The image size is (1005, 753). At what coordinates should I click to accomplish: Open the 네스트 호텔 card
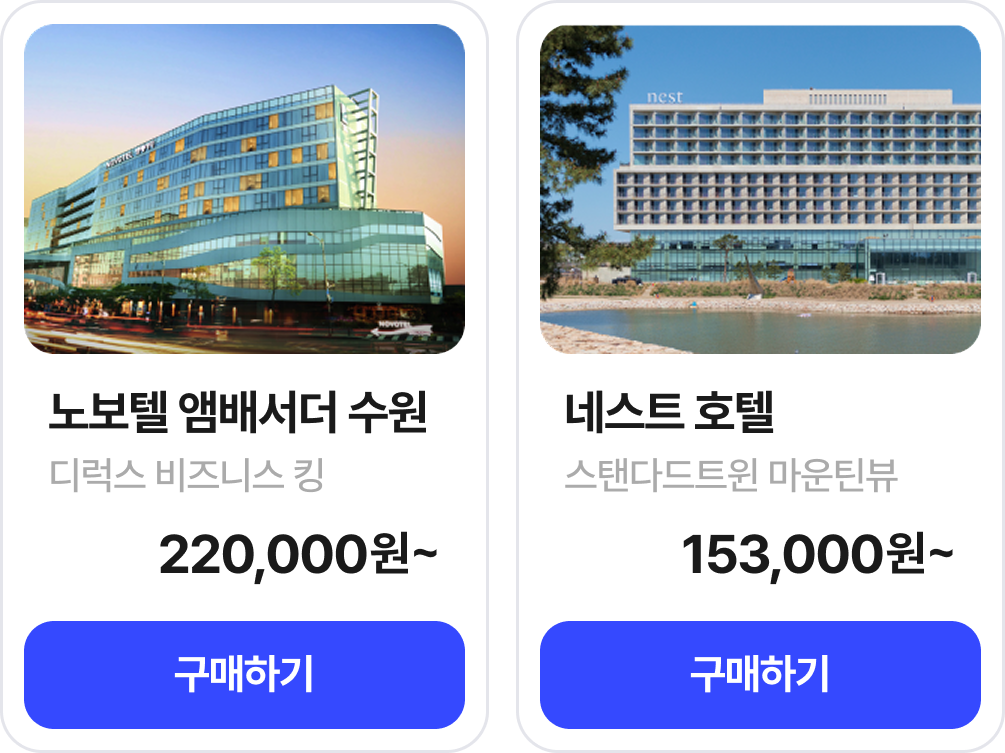[x=760, y=376]
